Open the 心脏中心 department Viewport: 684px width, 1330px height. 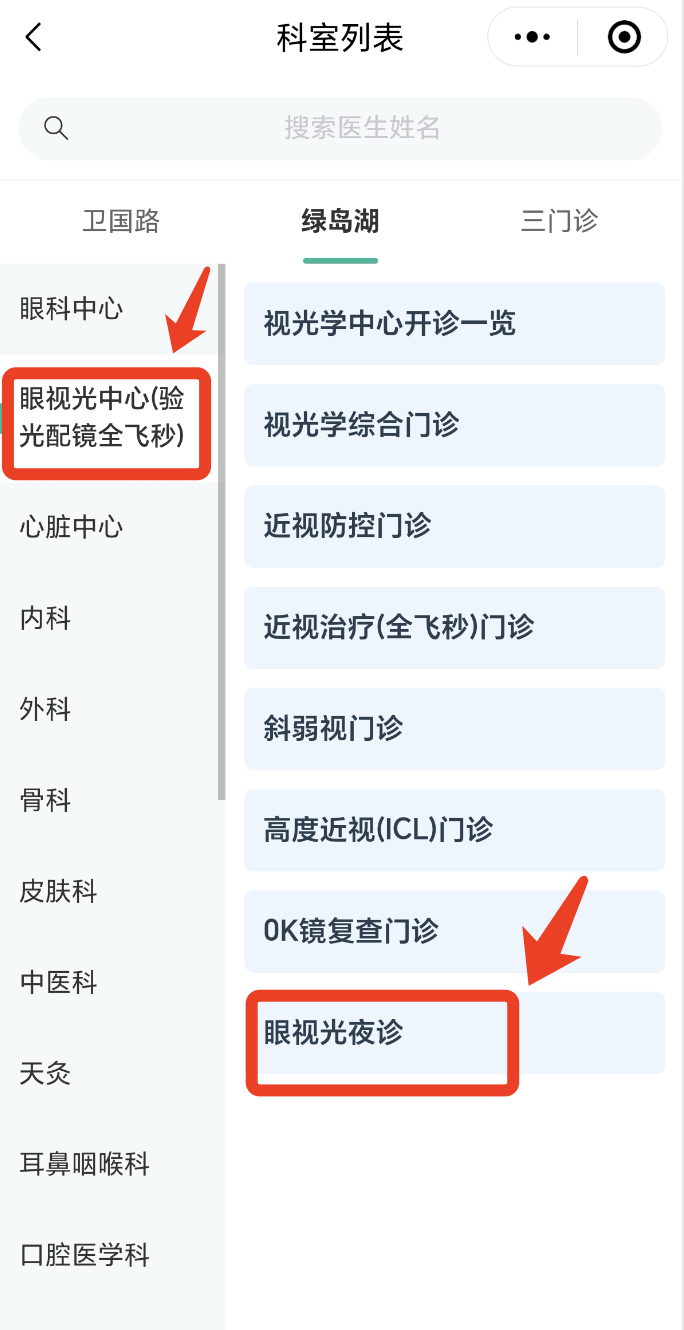pyautogui.click(x=72, y=527)
